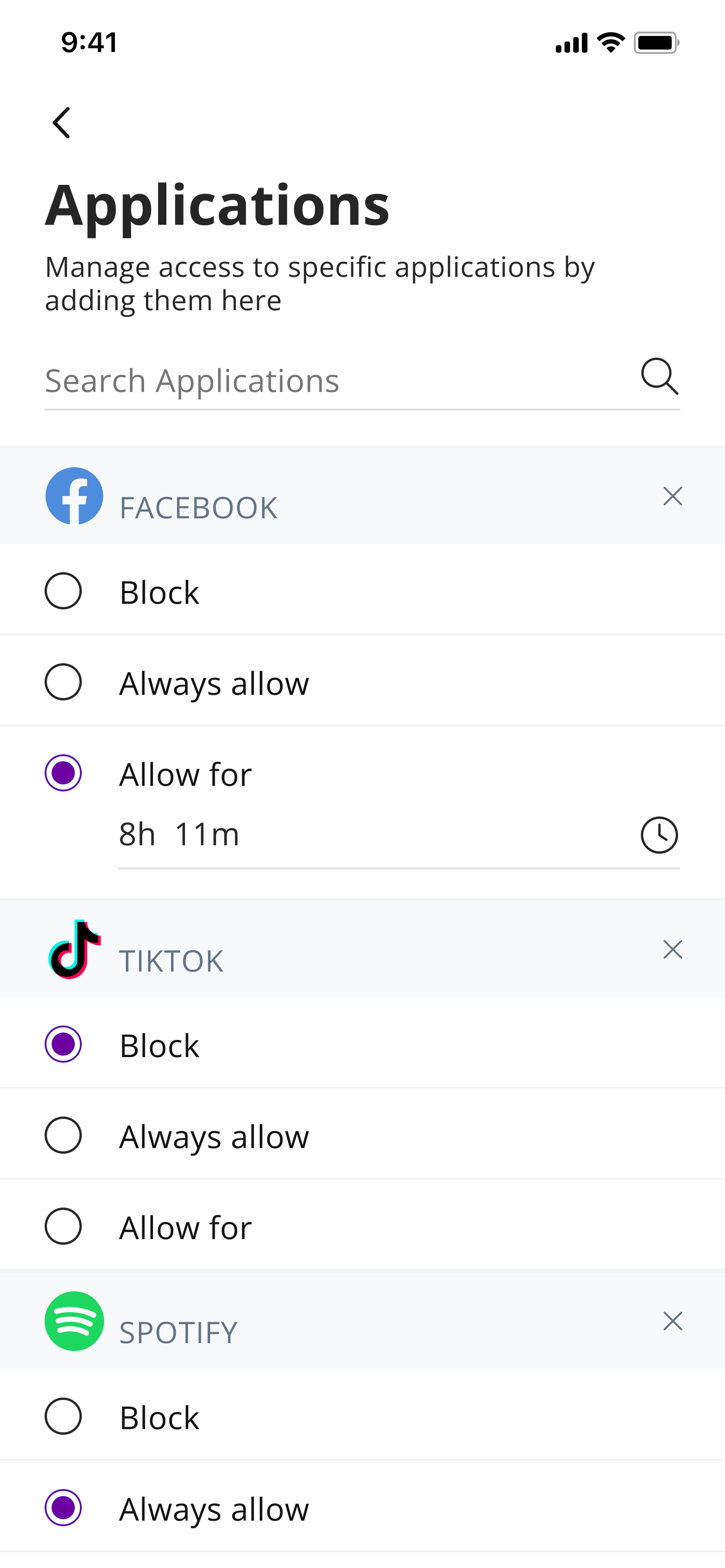Remove Facebook from the applications list

672,496
